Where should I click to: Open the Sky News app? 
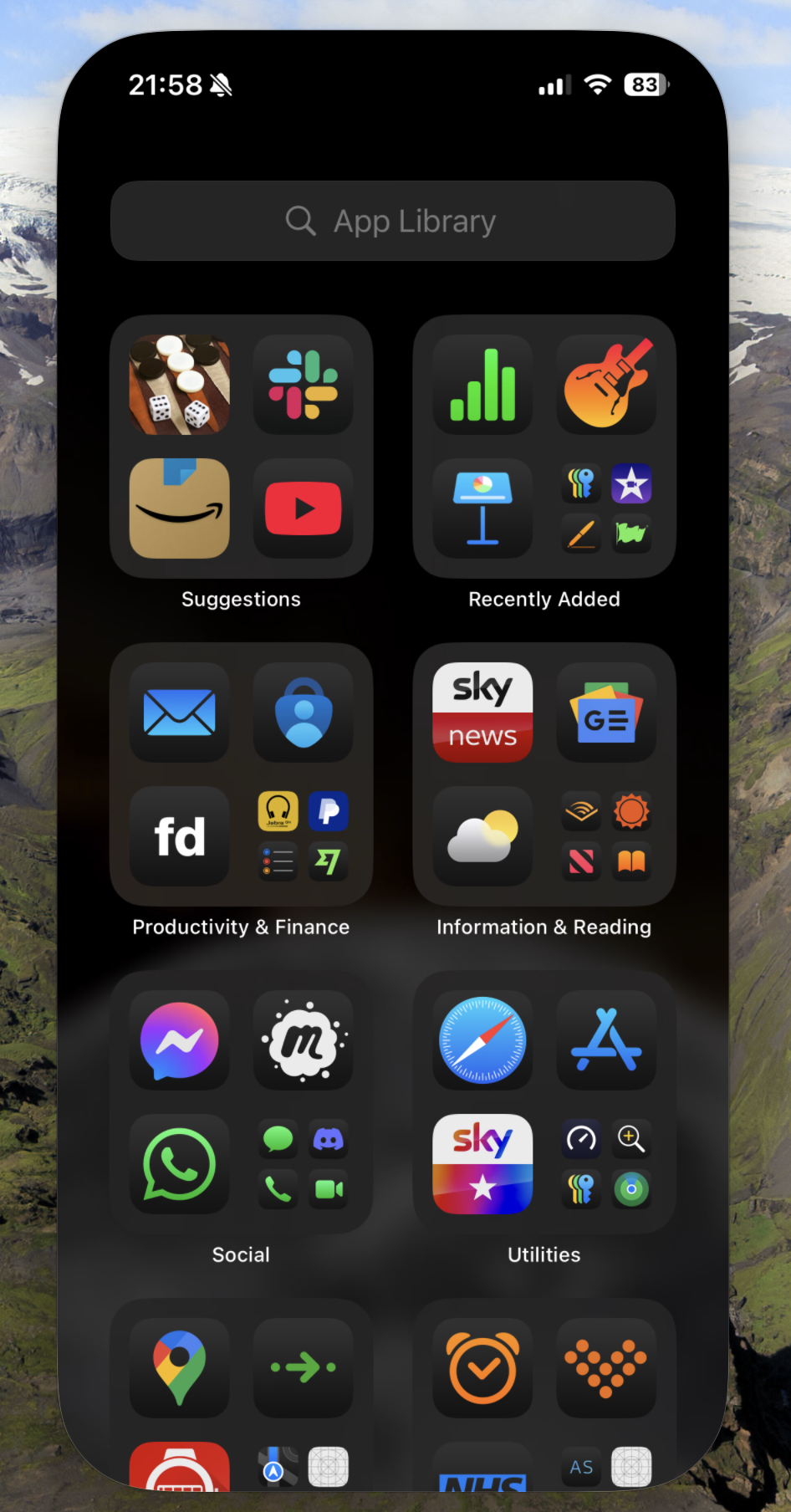coord(482,713)
